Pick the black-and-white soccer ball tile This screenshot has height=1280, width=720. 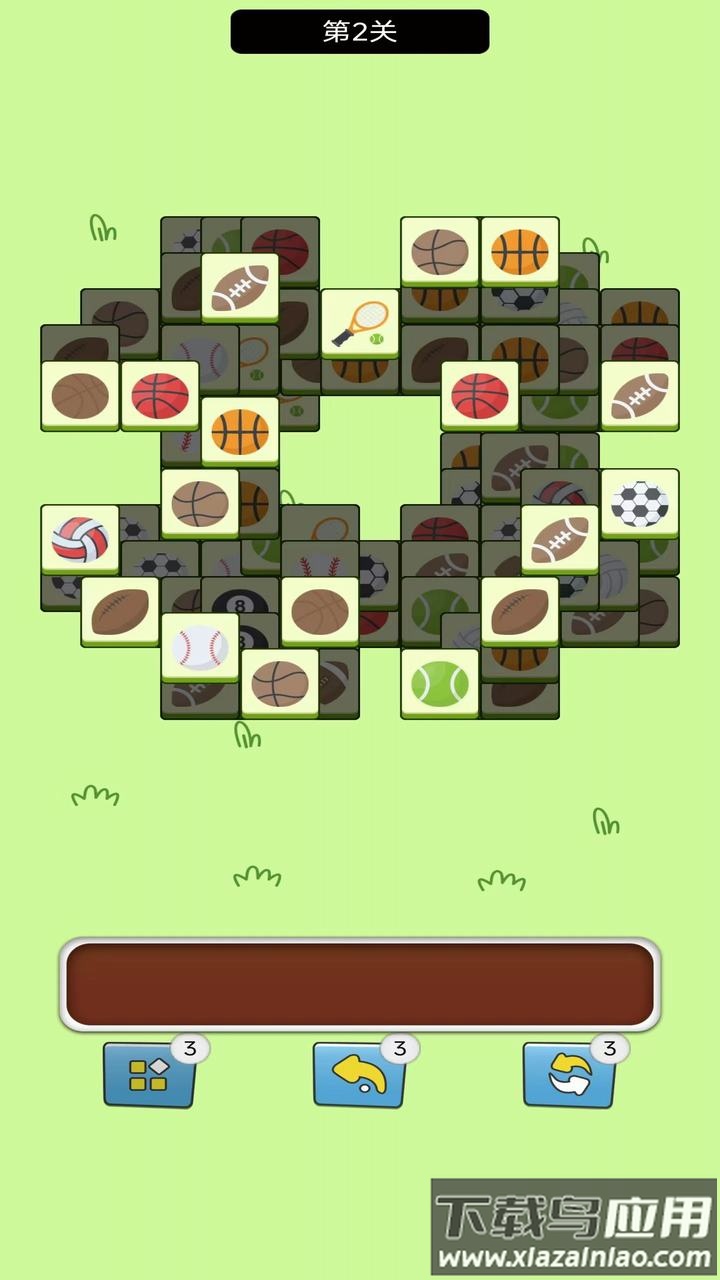pyautogui.click(x=639, y=502)
